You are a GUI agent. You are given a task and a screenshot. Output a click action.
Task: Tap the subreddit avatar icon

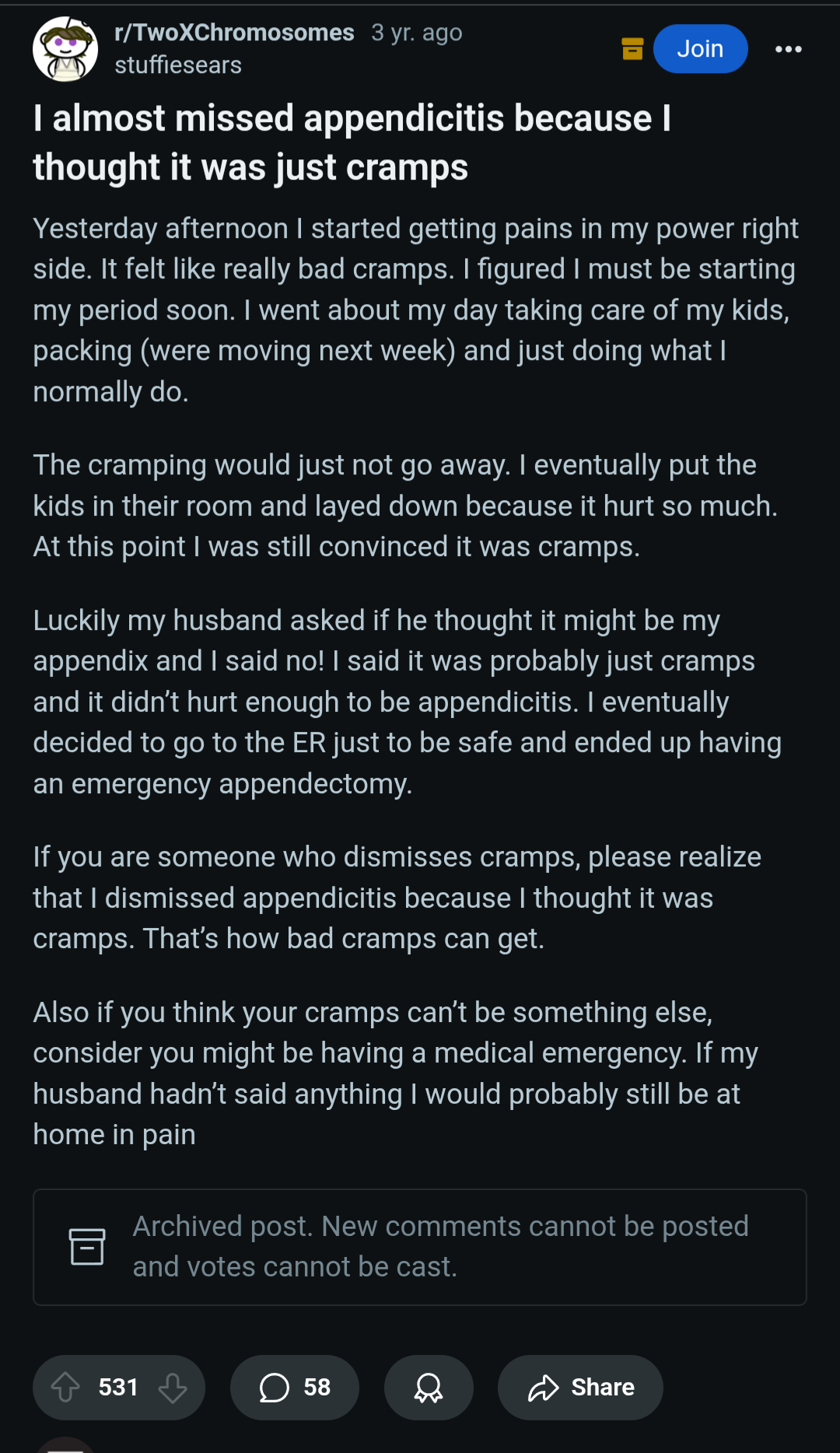(65, 49)
